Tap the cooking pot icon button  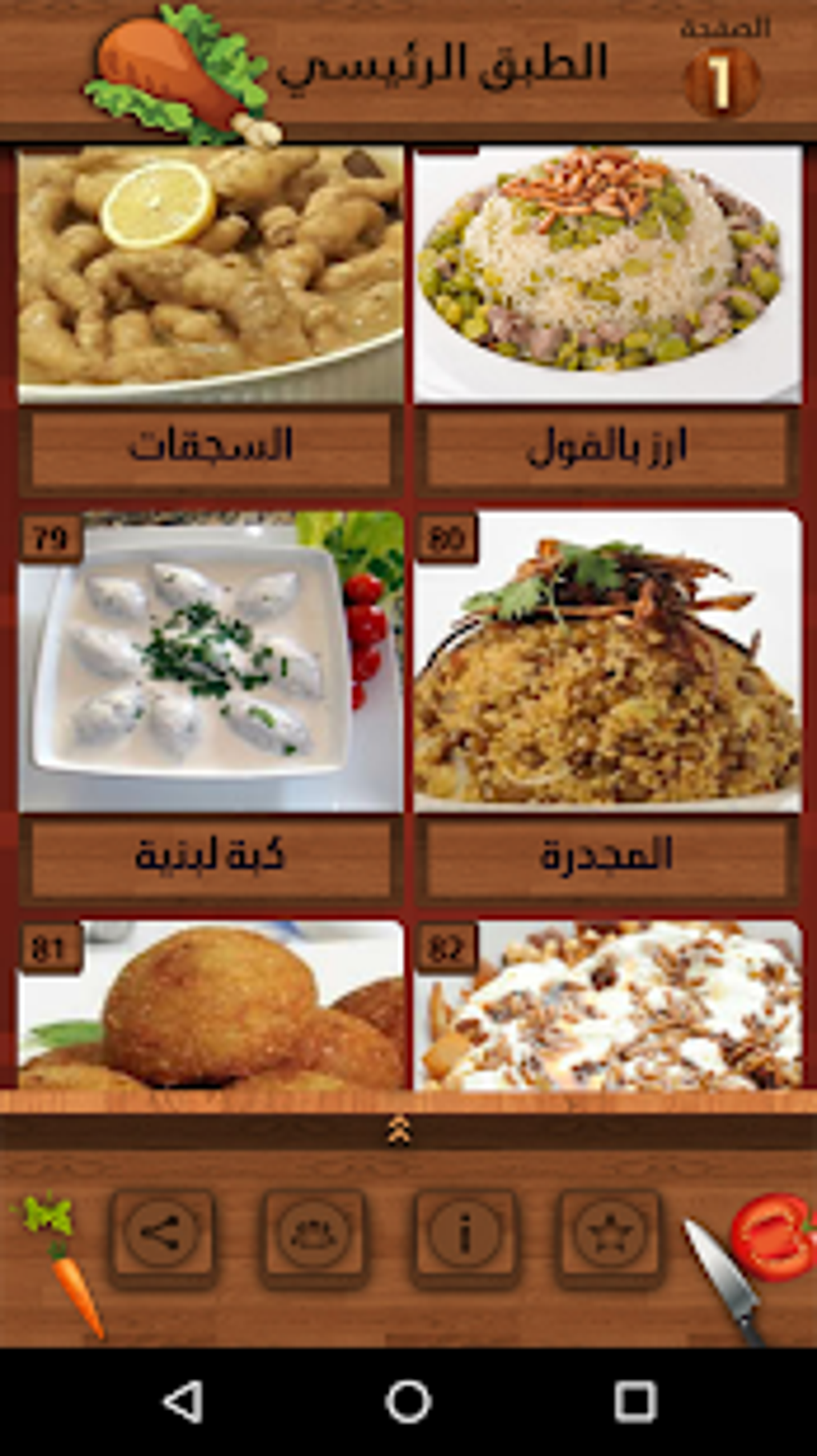(314, 1235)
